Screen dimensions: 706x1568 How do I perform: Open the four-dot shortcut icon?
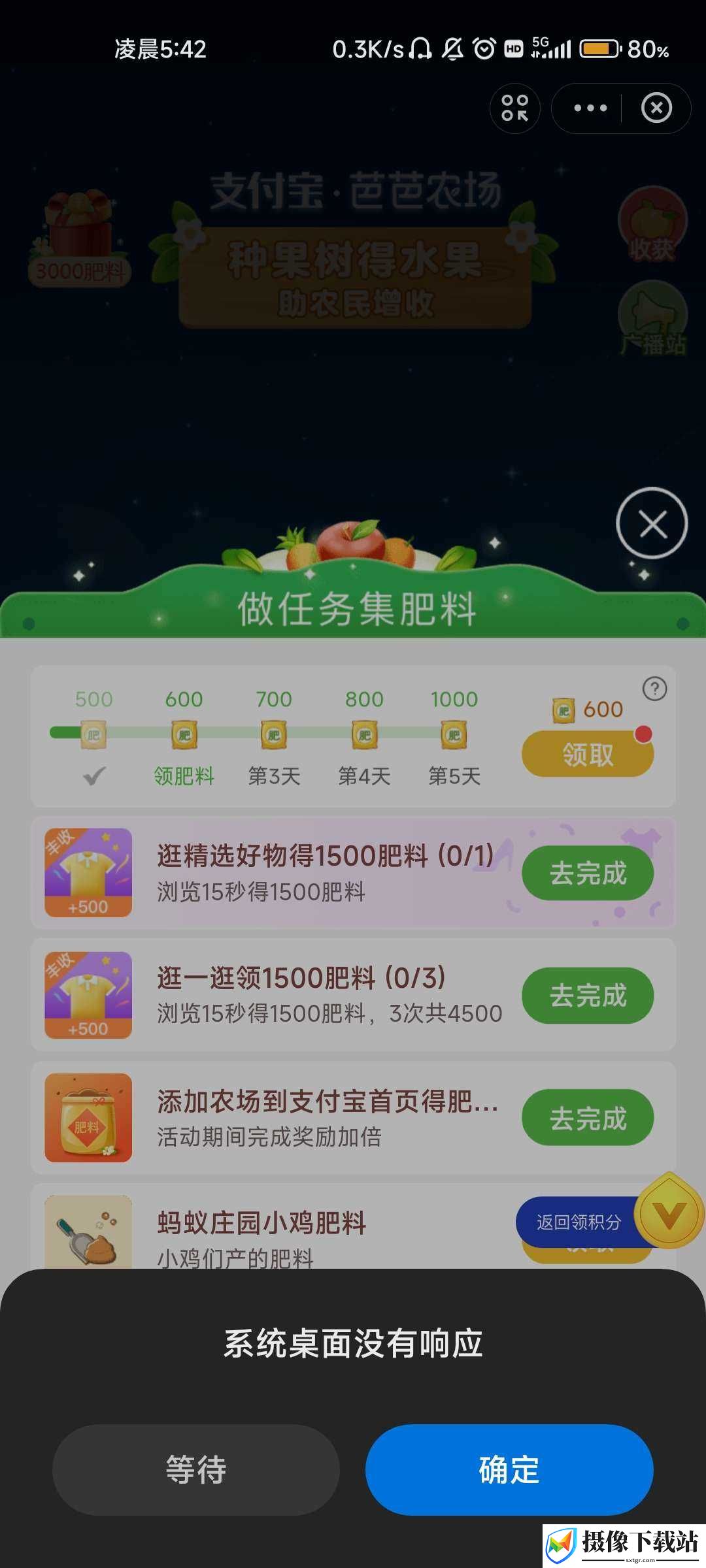[x=515, y=108]
